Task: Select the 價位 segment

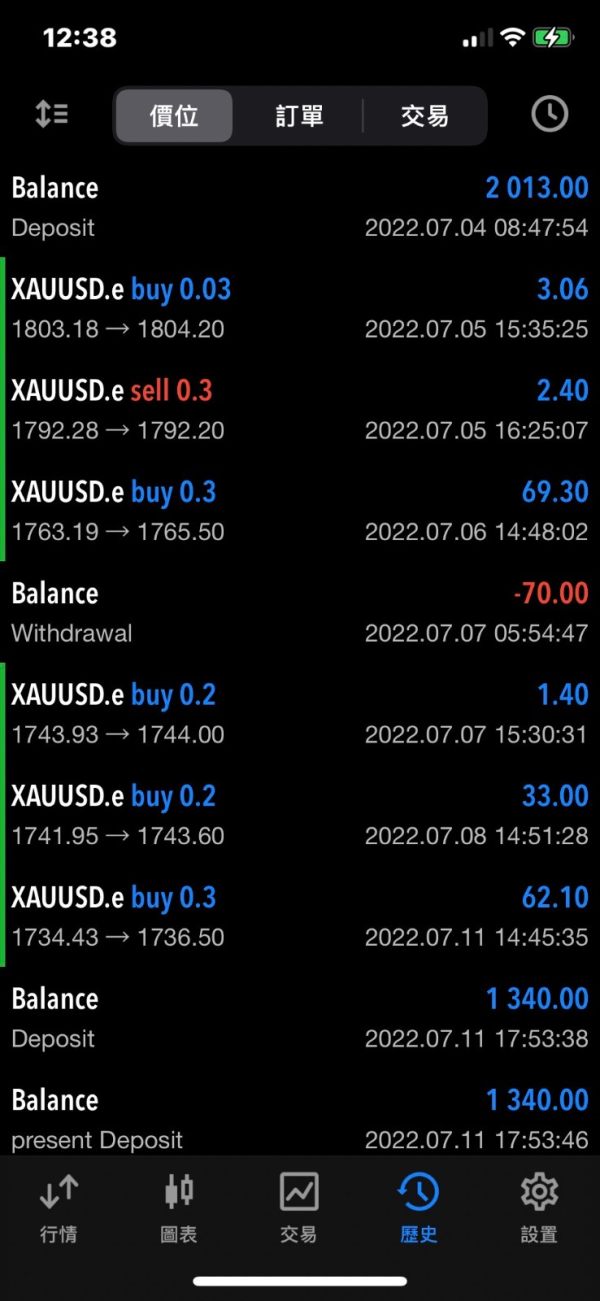Action: pos(175,116)
